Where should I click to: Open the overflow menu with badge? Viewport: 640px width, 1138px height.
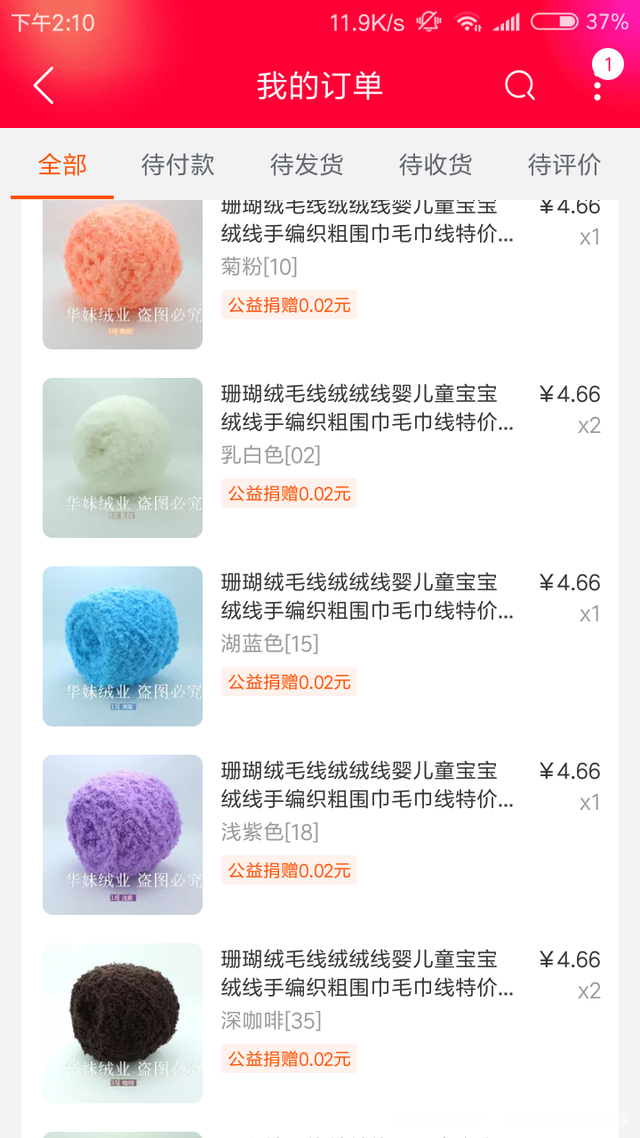597,86
